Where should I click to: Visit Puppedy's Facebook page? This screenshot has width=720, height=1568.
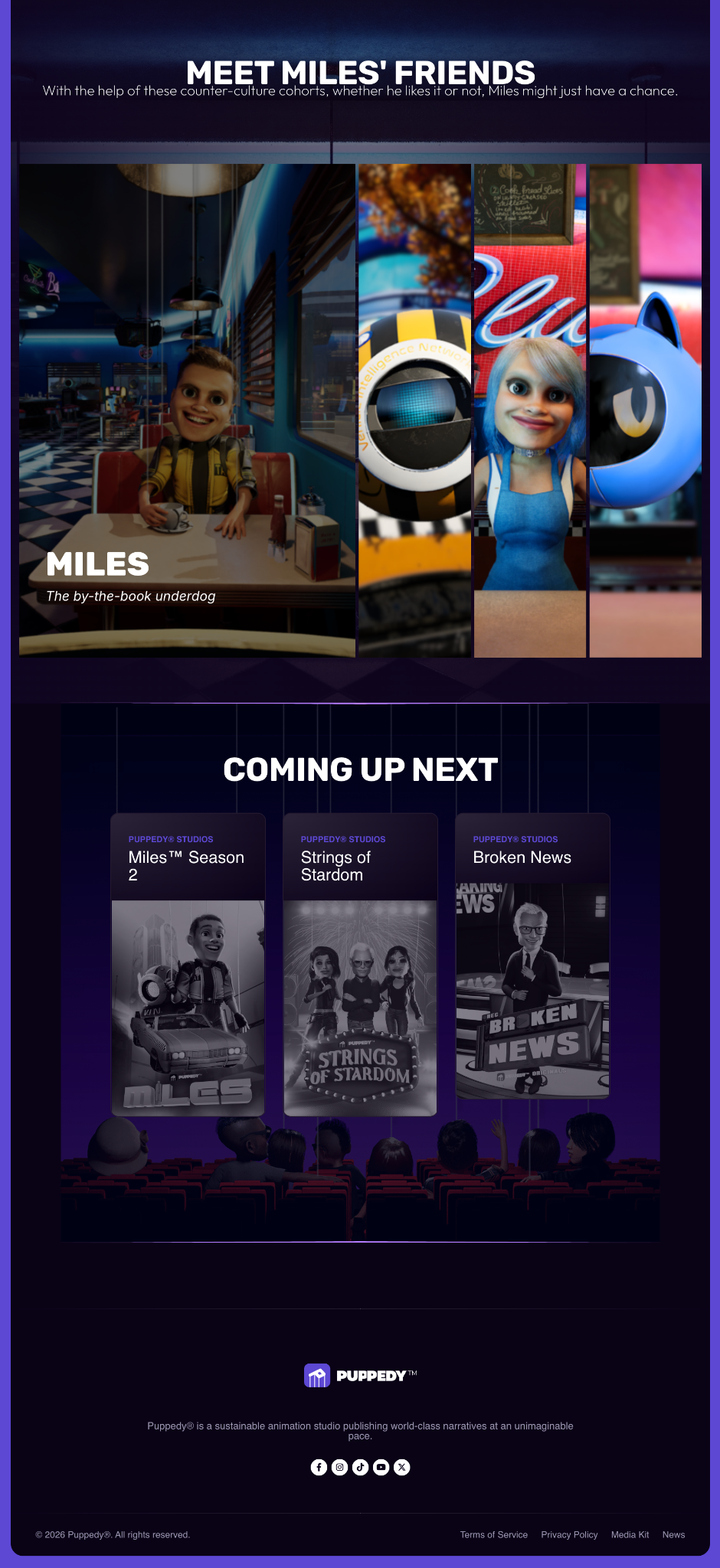click(x=319, y=1467)
